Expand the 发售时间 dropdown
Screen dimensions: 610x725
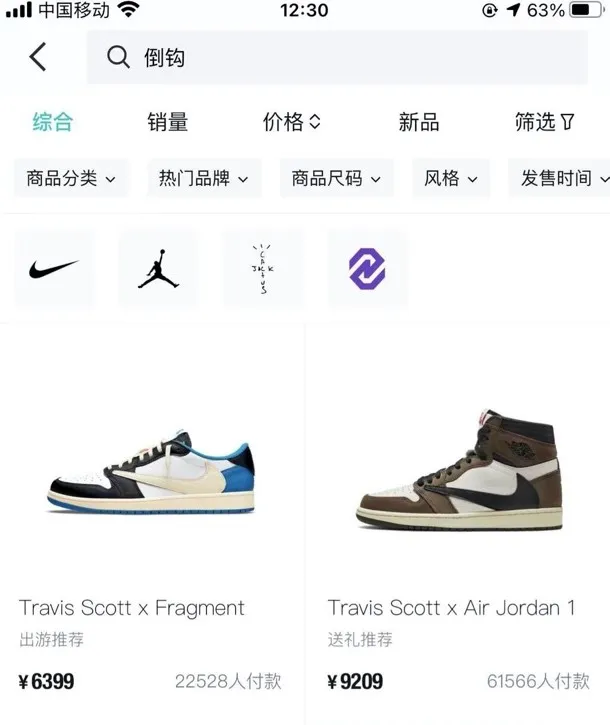tap(559, 178)
